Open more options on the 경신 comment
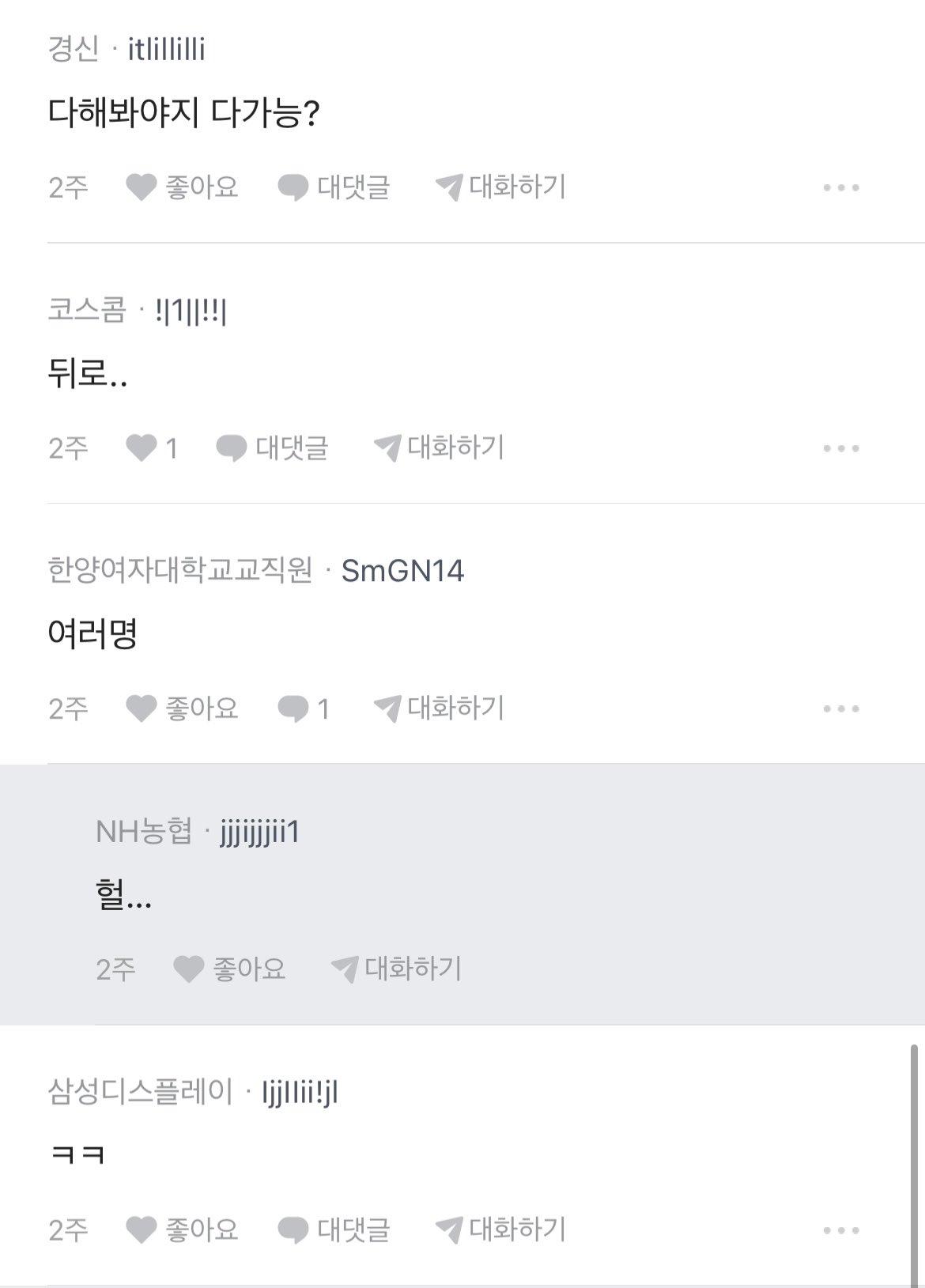This screenshot has width=925, height=1288. (x=840, y=187)
